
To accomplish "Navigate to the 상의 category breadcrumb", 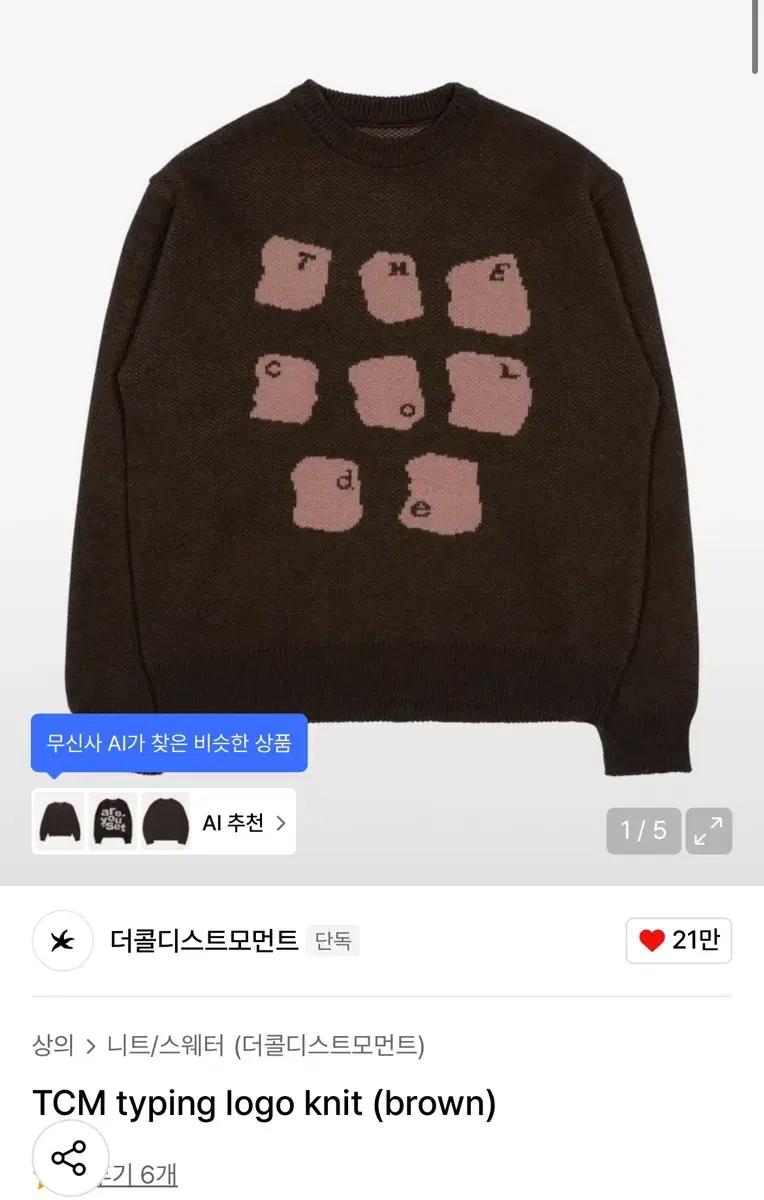I will [49, 1043].
